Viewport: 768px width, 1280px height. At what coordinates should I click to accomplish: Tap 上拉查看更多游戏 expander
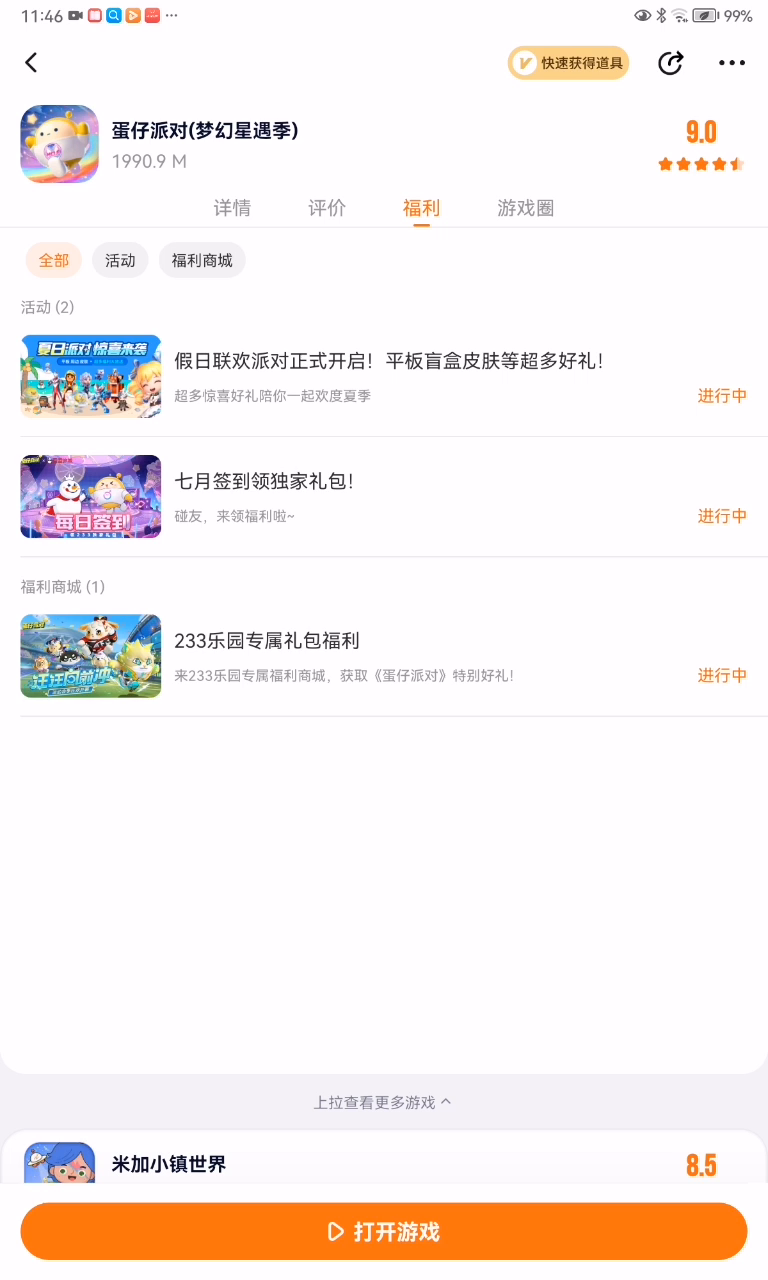click(x=383, y=1102)
